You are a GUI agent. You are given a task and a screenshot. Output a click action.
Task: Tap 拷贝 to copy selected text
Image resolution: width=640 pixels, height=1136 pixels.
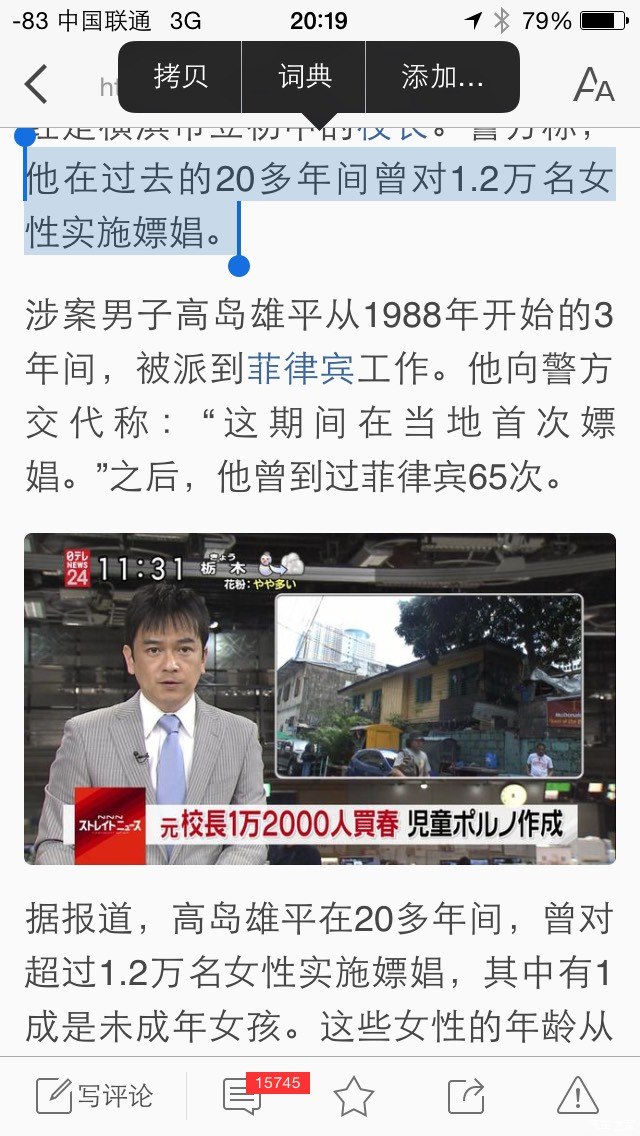point(180,76)
